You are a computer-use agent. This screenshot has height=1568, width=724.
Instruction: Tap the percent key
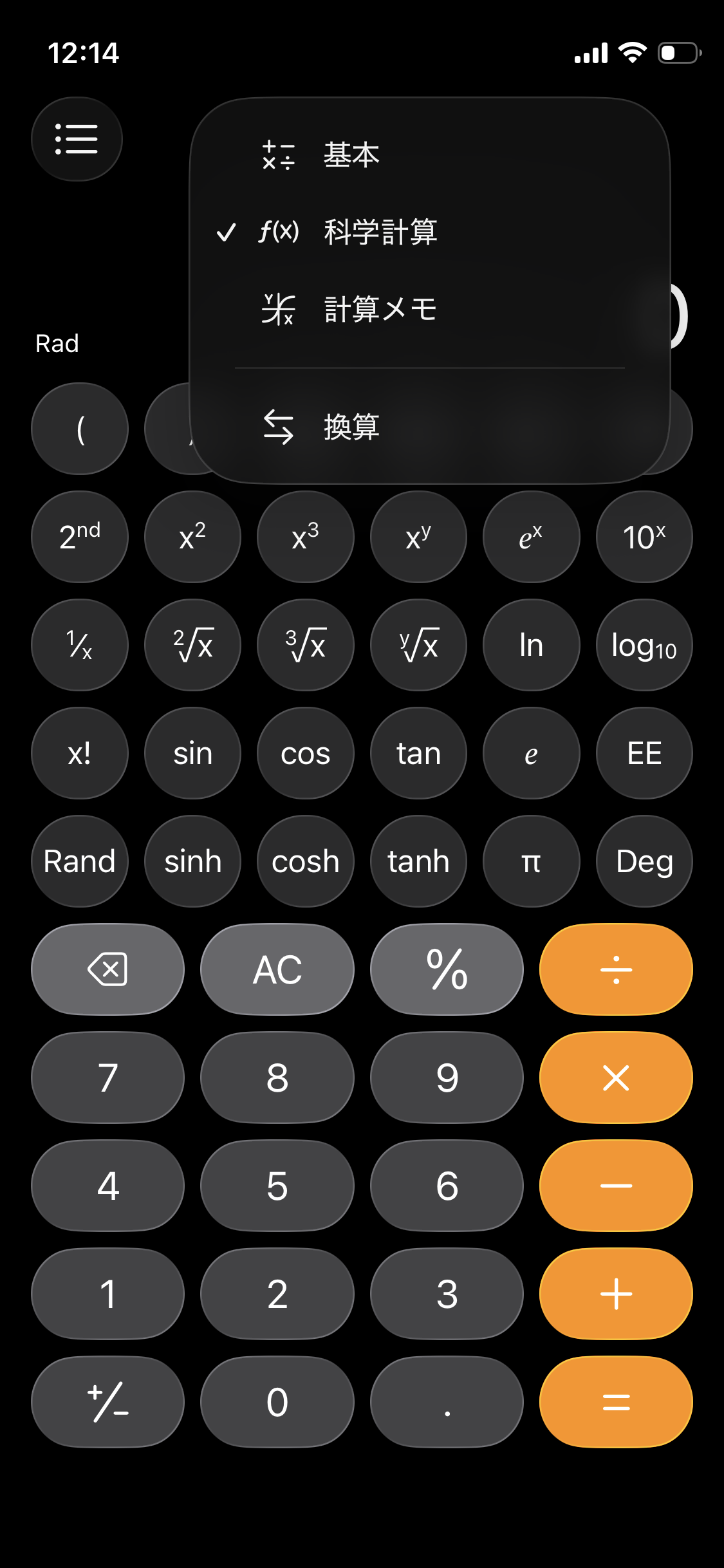click(447, 969)
